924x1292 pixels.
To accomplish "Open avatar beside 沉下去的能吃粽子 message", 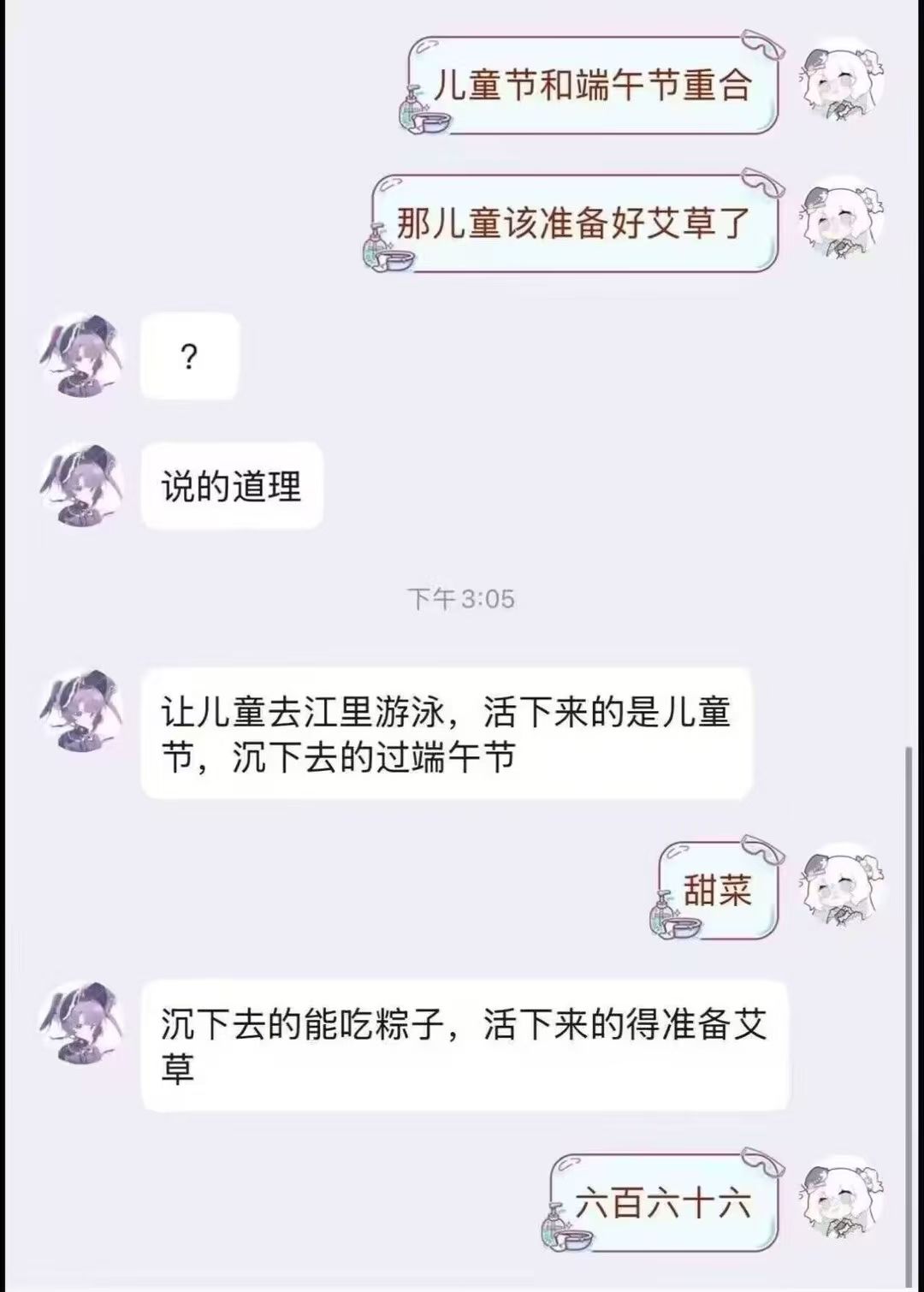I will [x=83, y=1023].
